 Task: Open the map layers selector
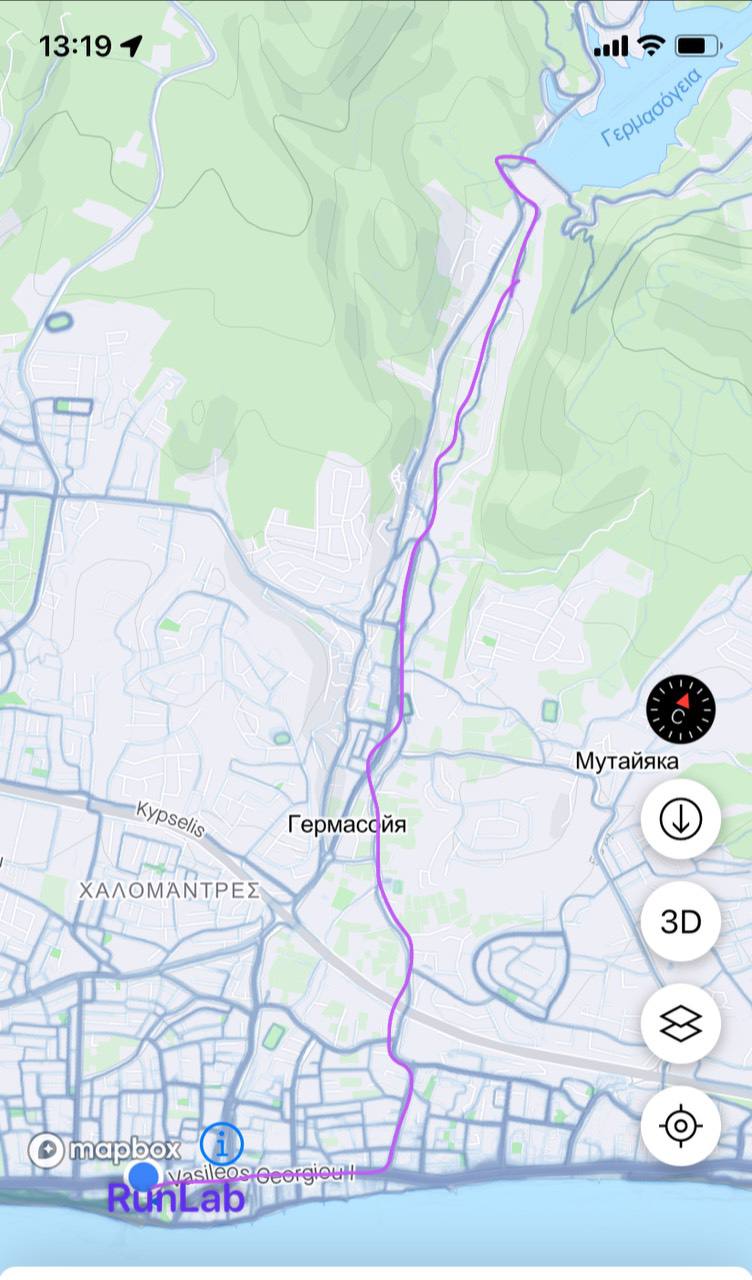coord(681,1024)
